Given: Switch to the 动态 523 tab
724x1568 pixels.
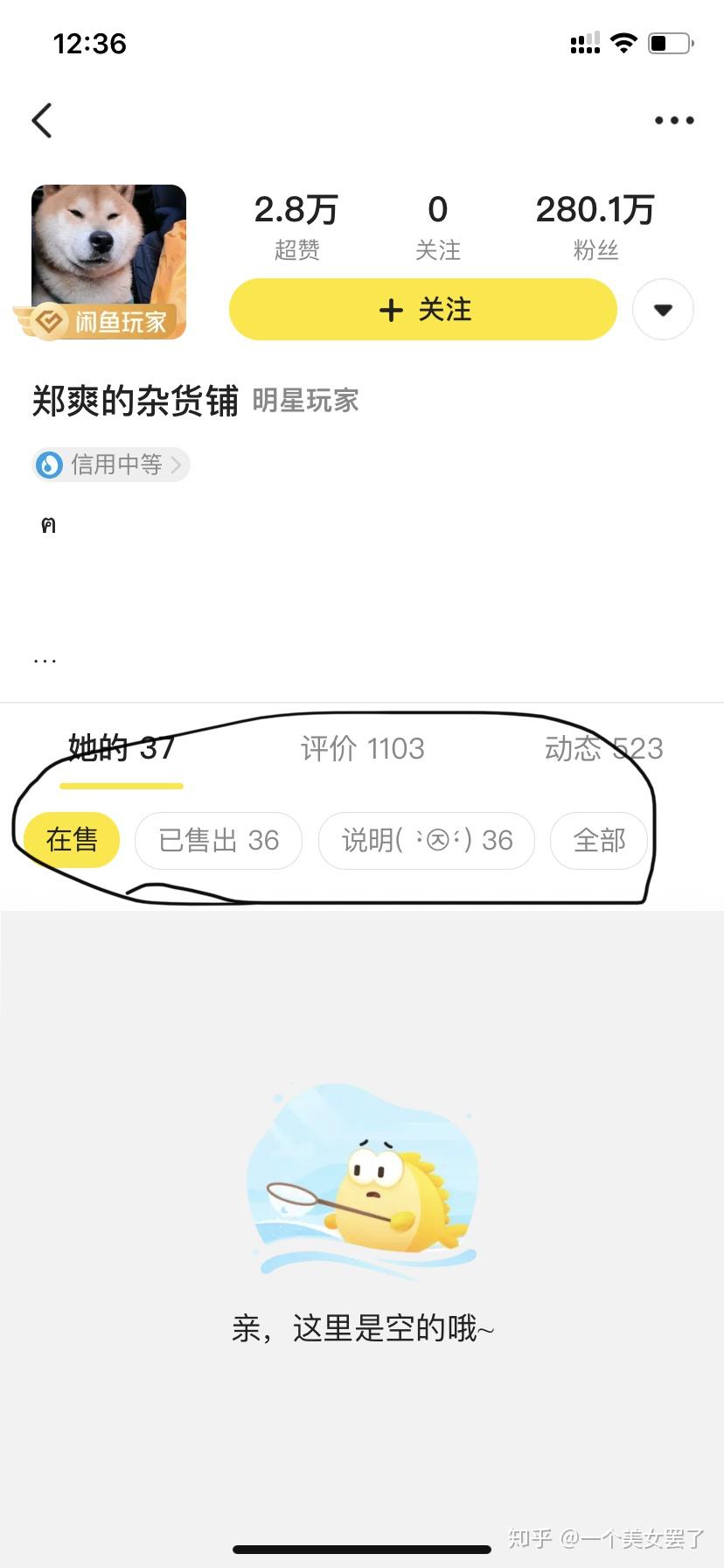Looking at the screenshot, I should tap(603, 749).
